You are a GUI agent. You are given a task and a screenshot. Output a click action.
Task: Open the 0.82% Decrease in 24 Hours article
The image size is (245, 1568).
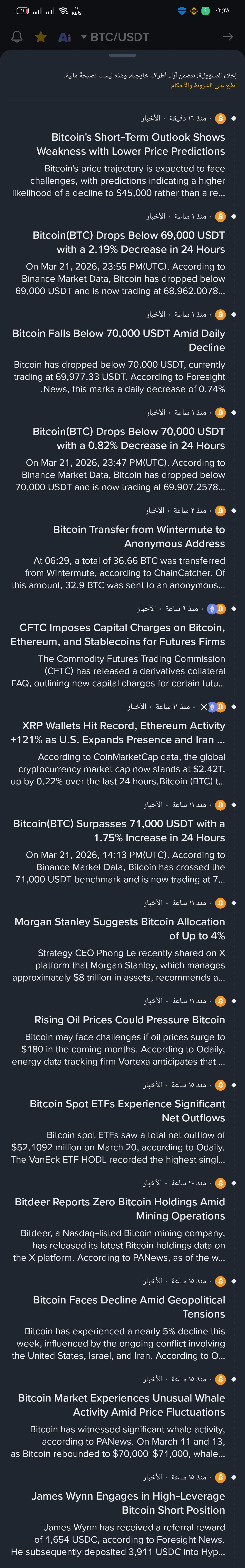pos(129,438)
